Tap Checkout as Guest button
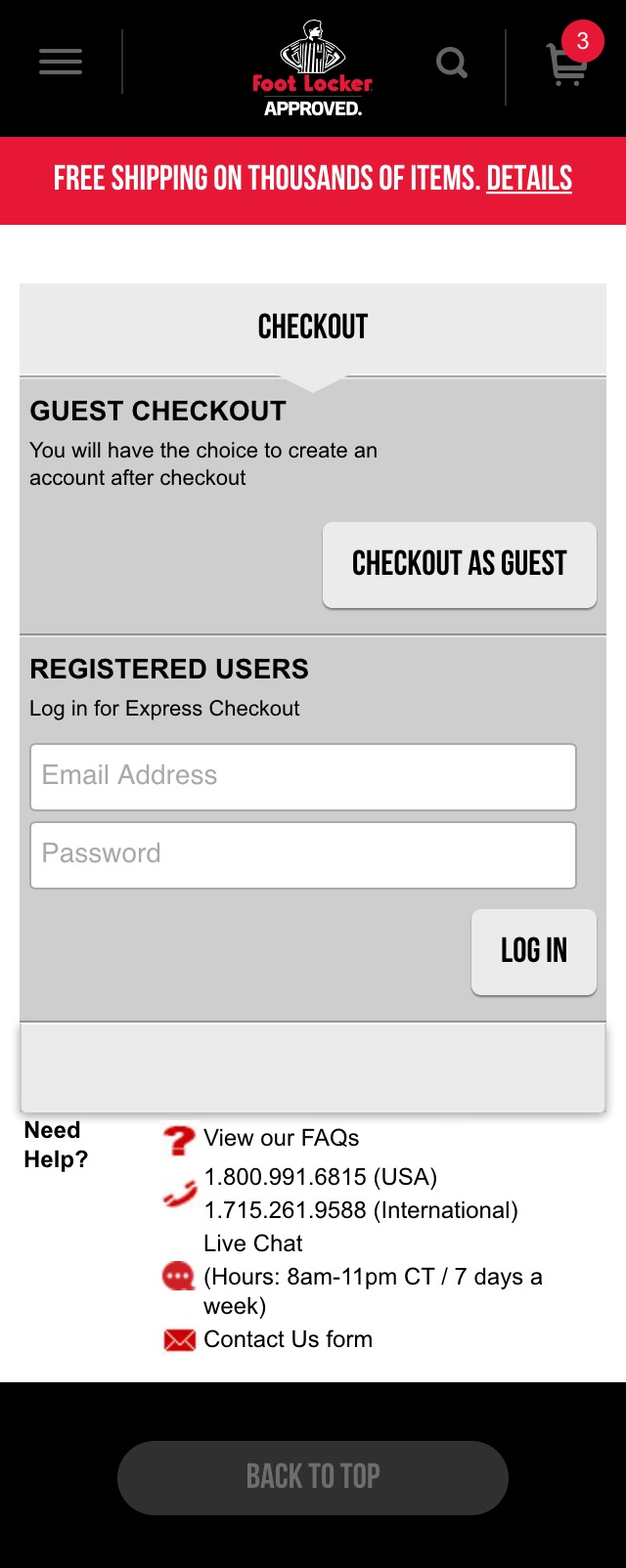The image size is (626, 1568). pyautogui.click(x=460, y=564)
